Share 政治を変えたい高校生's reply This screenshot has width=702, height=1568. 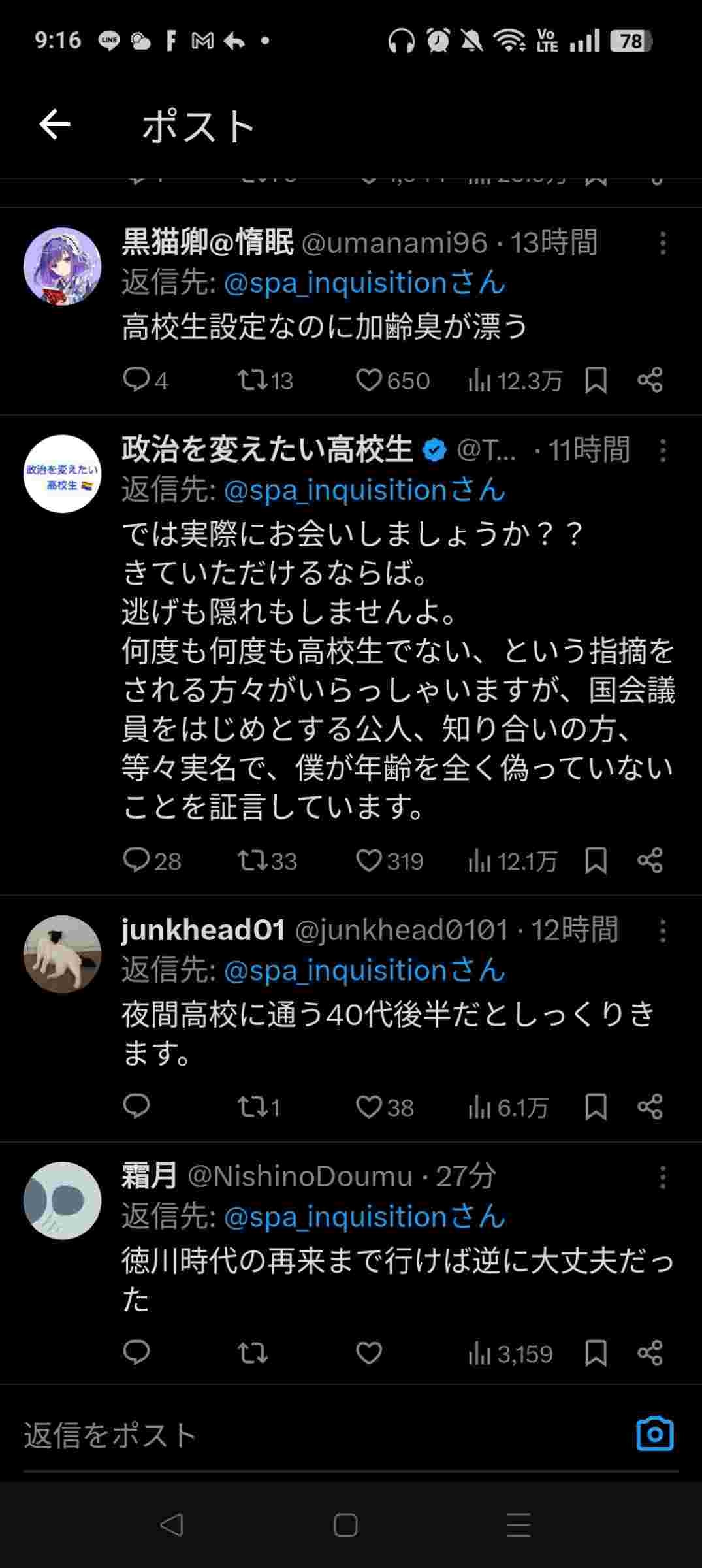[x=650, y=860]
